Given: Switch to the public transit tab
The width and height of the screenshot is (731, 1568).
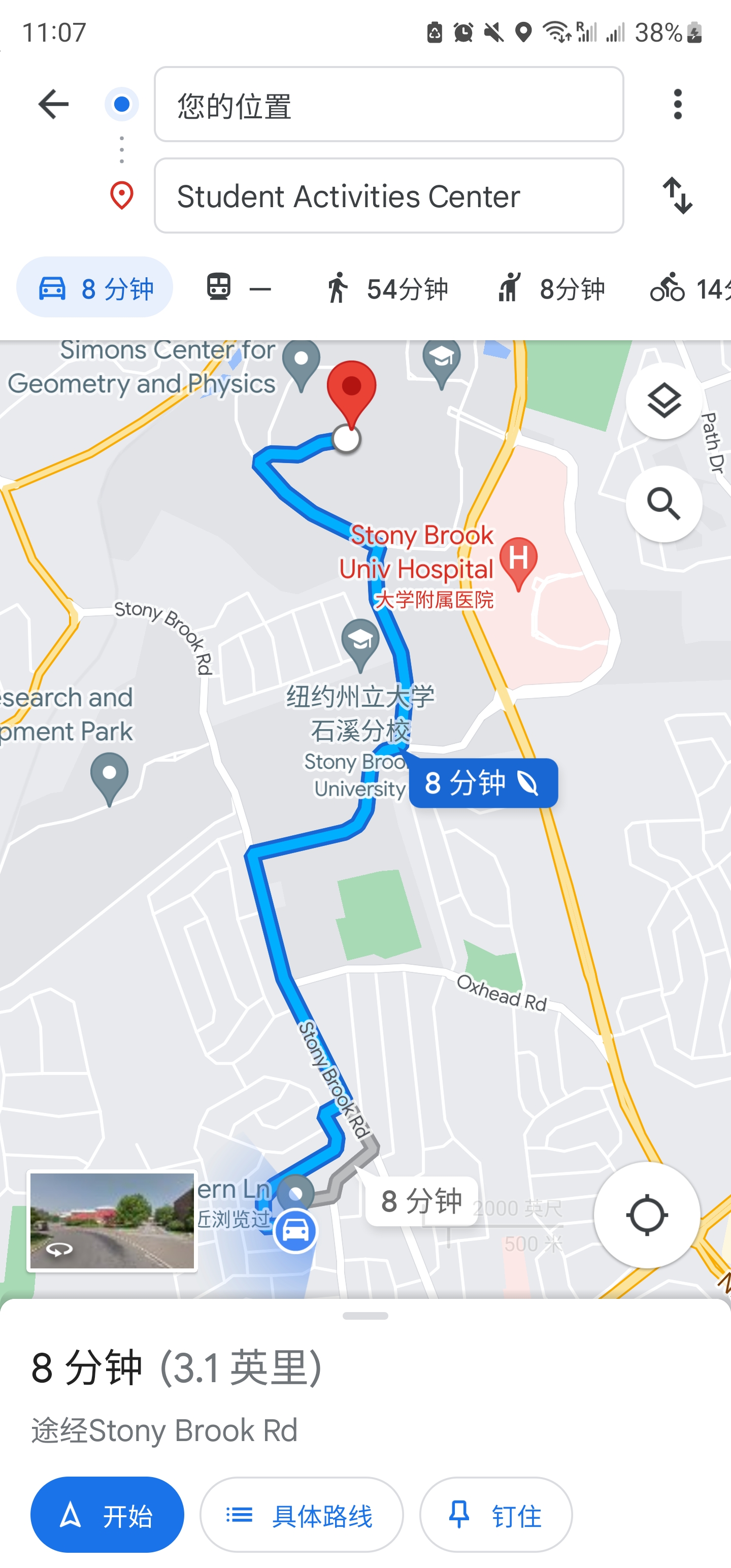Looking at the screenshot, I should click(238, 288).
